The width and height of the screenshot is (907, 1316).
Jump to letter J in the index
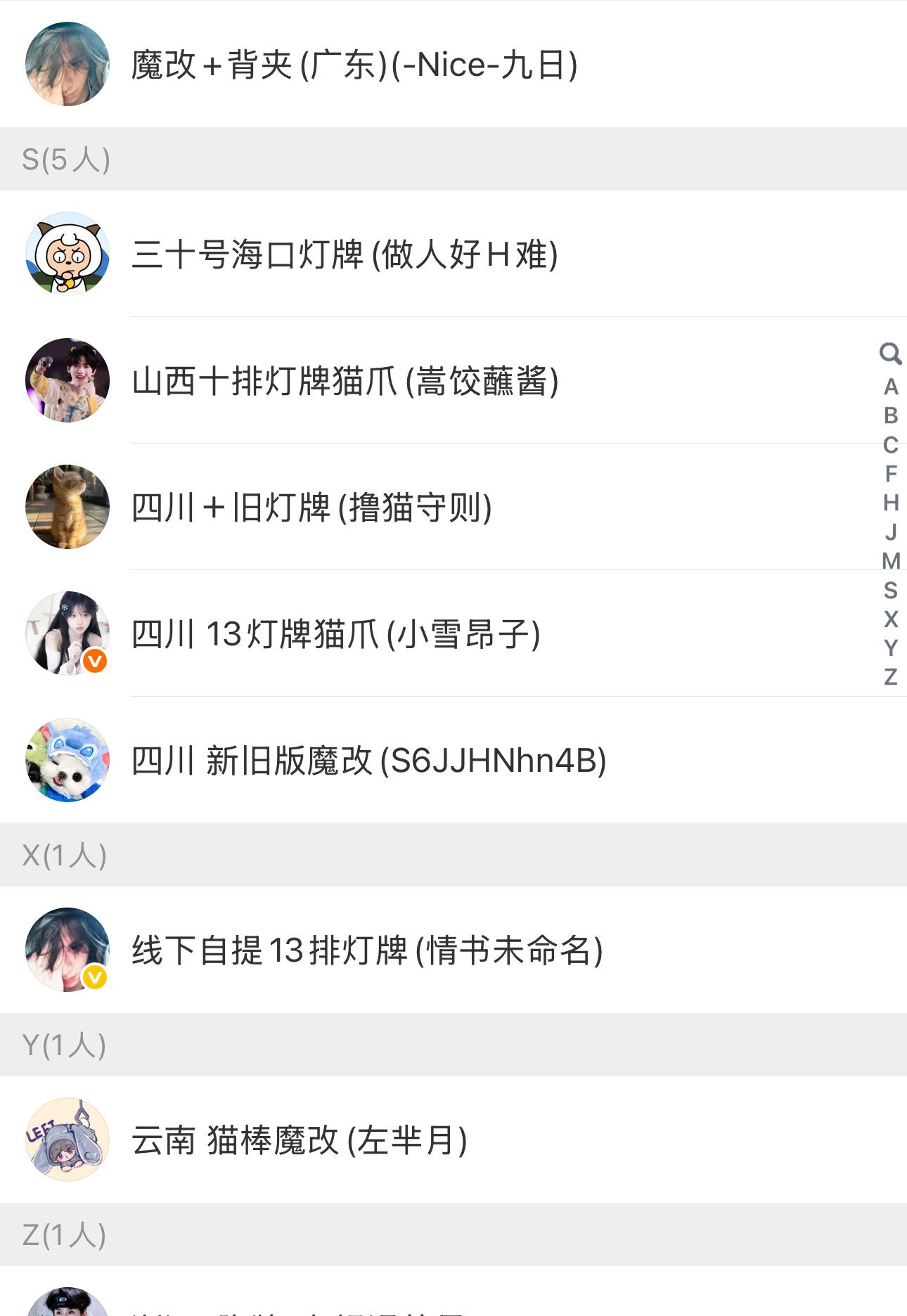891,532
